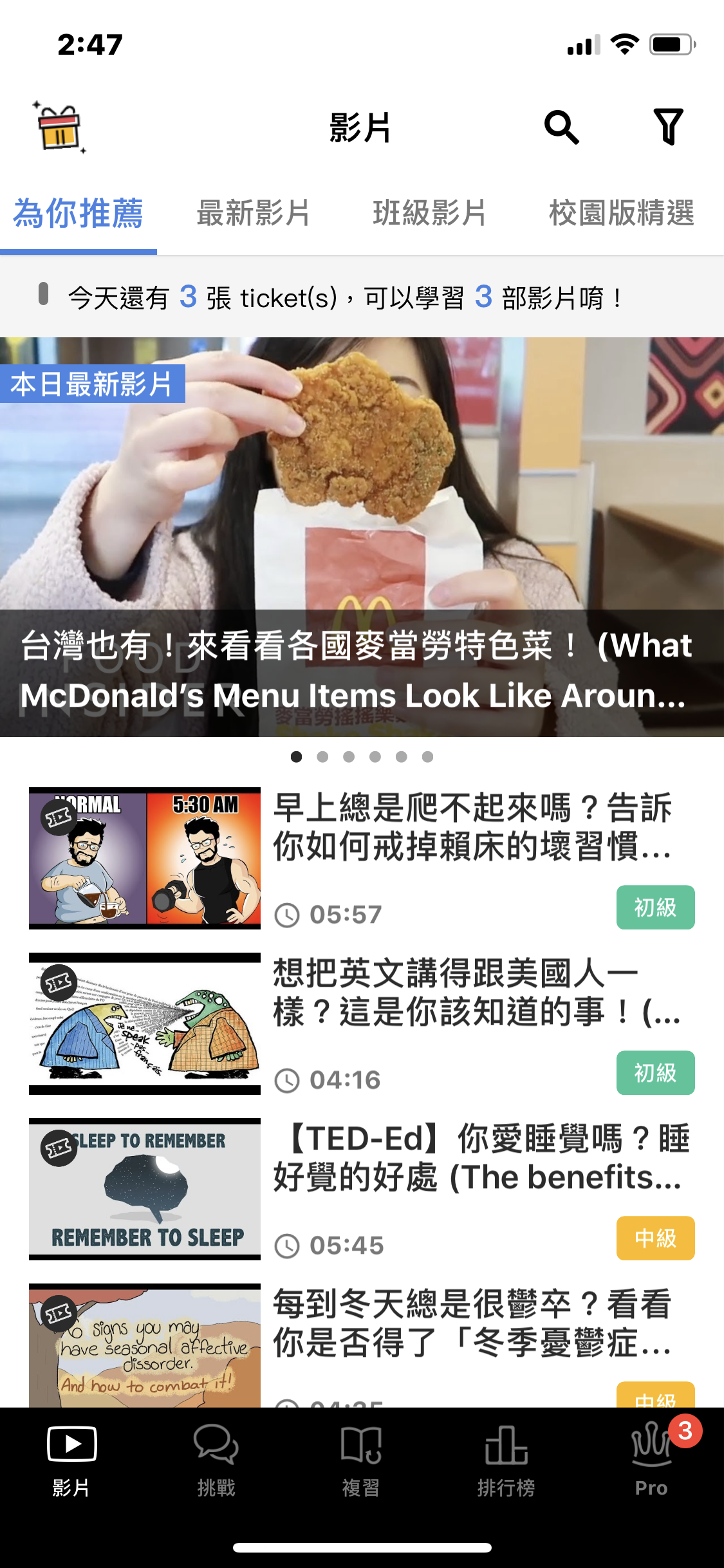
Task: Open the video filter funnel
Action: pos(668,127)
